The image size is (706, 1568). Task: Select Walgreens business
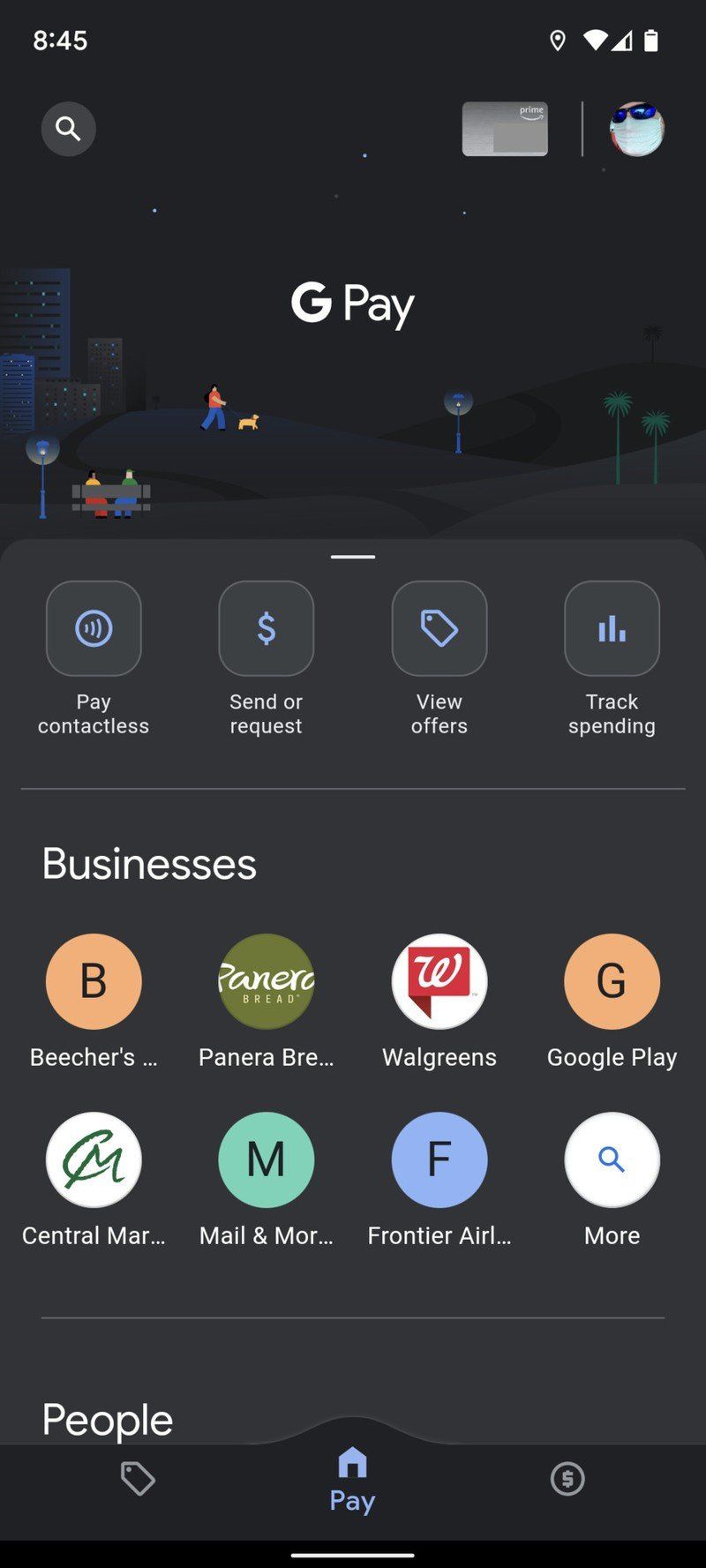439,981
